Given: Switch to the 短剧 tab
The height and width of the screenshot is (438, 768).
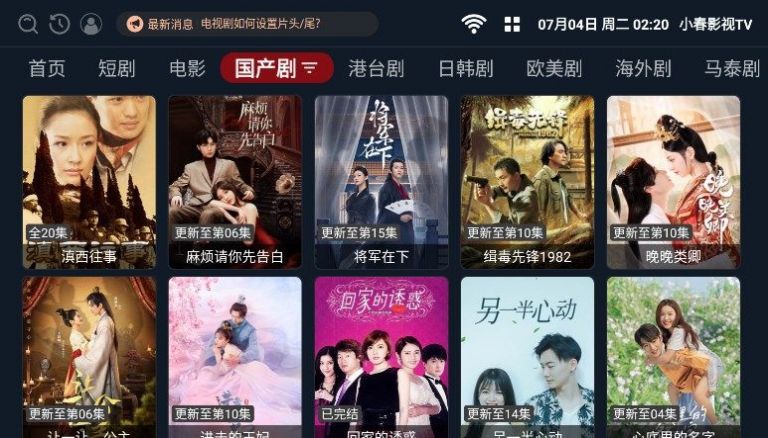Looking at the screenshot, I should pos(117,68).
